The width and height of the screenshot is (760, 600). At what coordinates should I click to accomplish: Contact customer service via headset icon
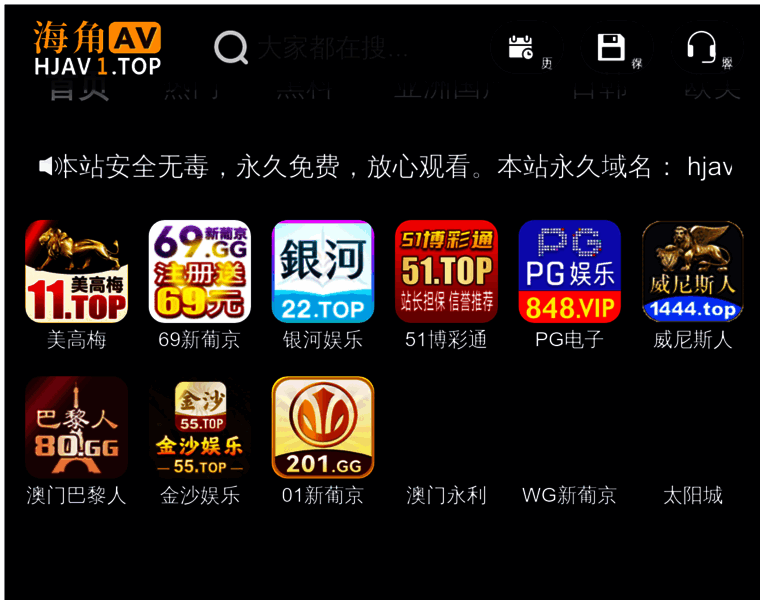point(701,47)
